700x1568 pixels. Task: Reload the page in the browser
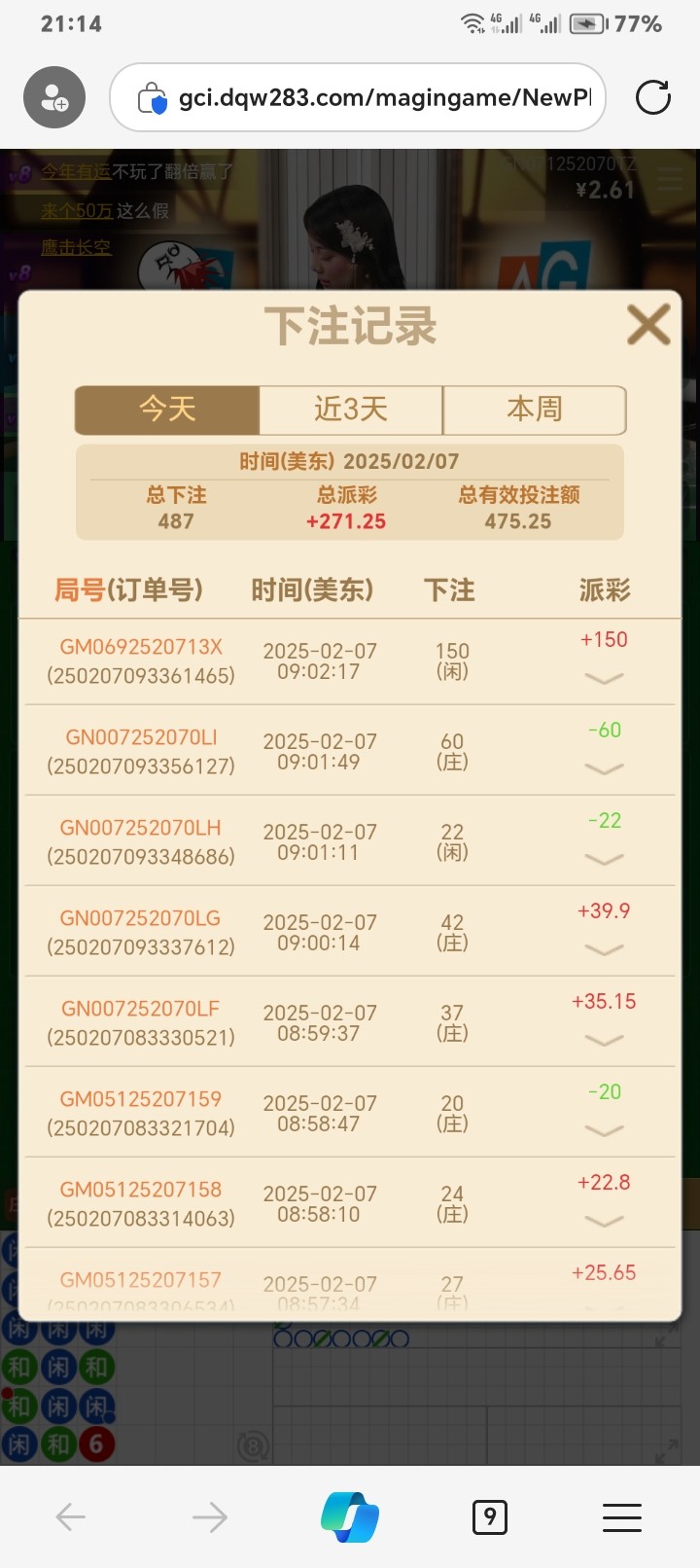point(652,97)
